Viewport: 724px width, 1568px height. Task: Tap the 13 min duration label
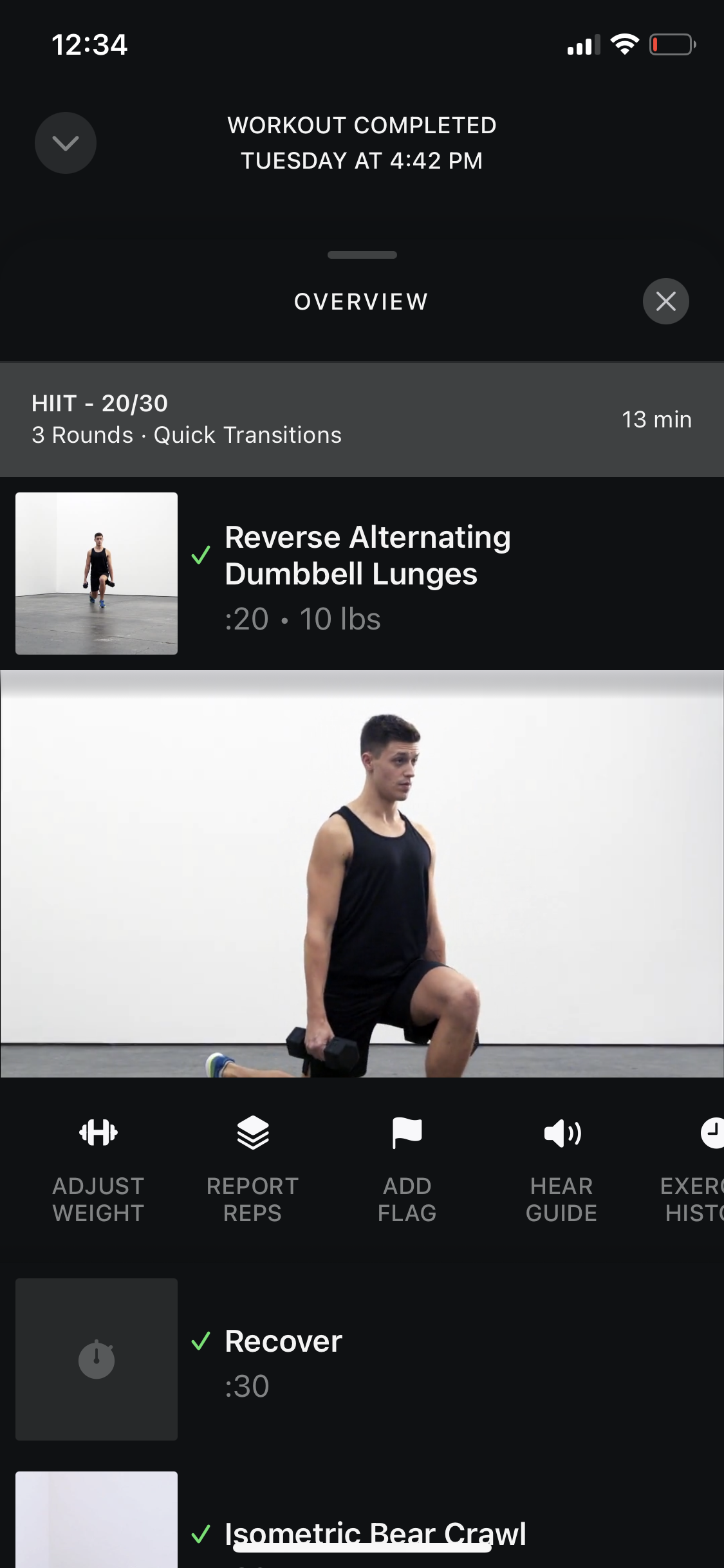(657, 419)
